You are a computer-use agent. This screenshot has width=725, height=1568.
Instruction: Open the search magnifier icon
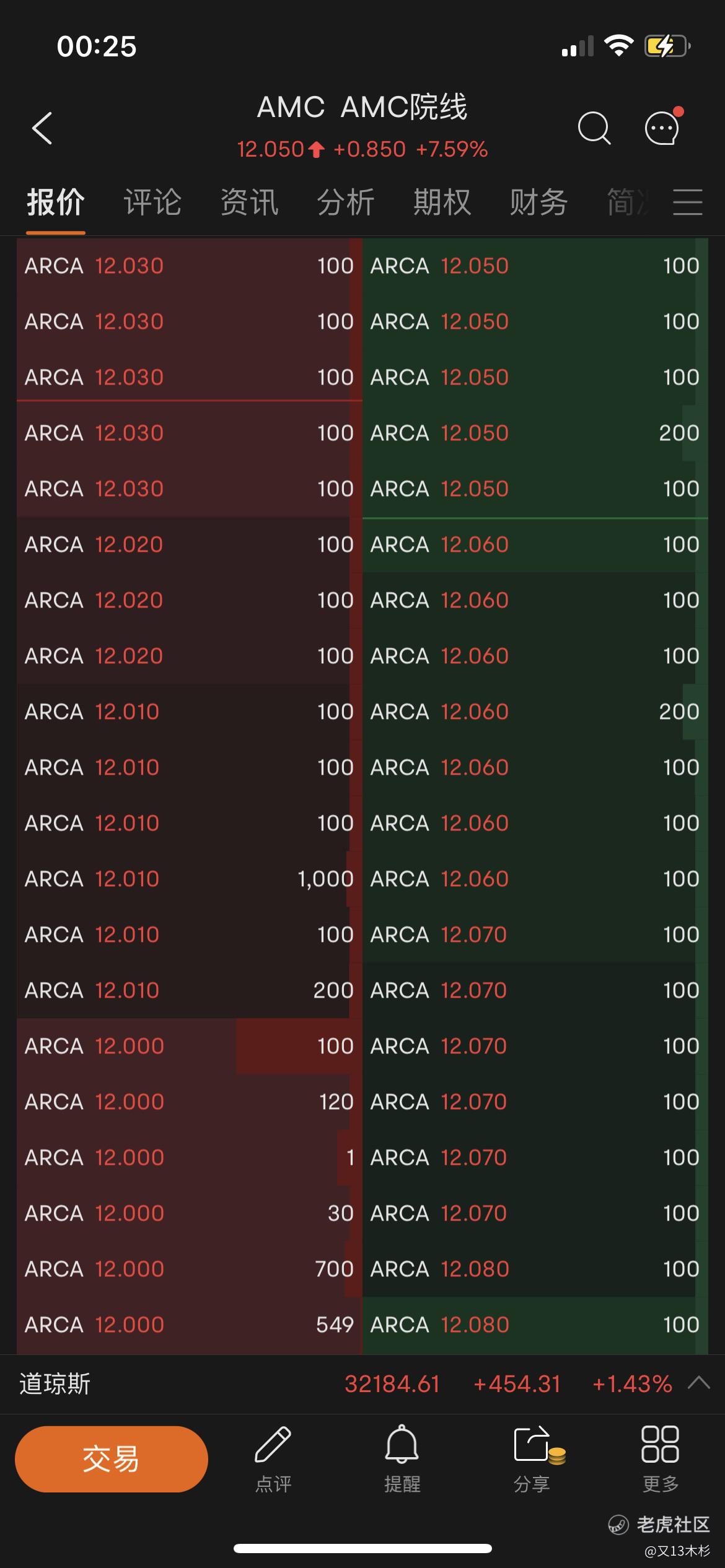point(594,128)
